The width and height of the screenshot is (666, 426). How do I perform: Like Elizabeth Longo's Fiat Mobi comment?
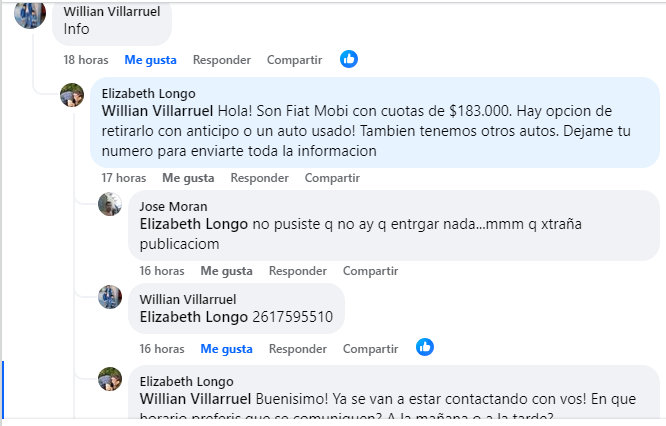pyautogui.click(x=188, y=178)
